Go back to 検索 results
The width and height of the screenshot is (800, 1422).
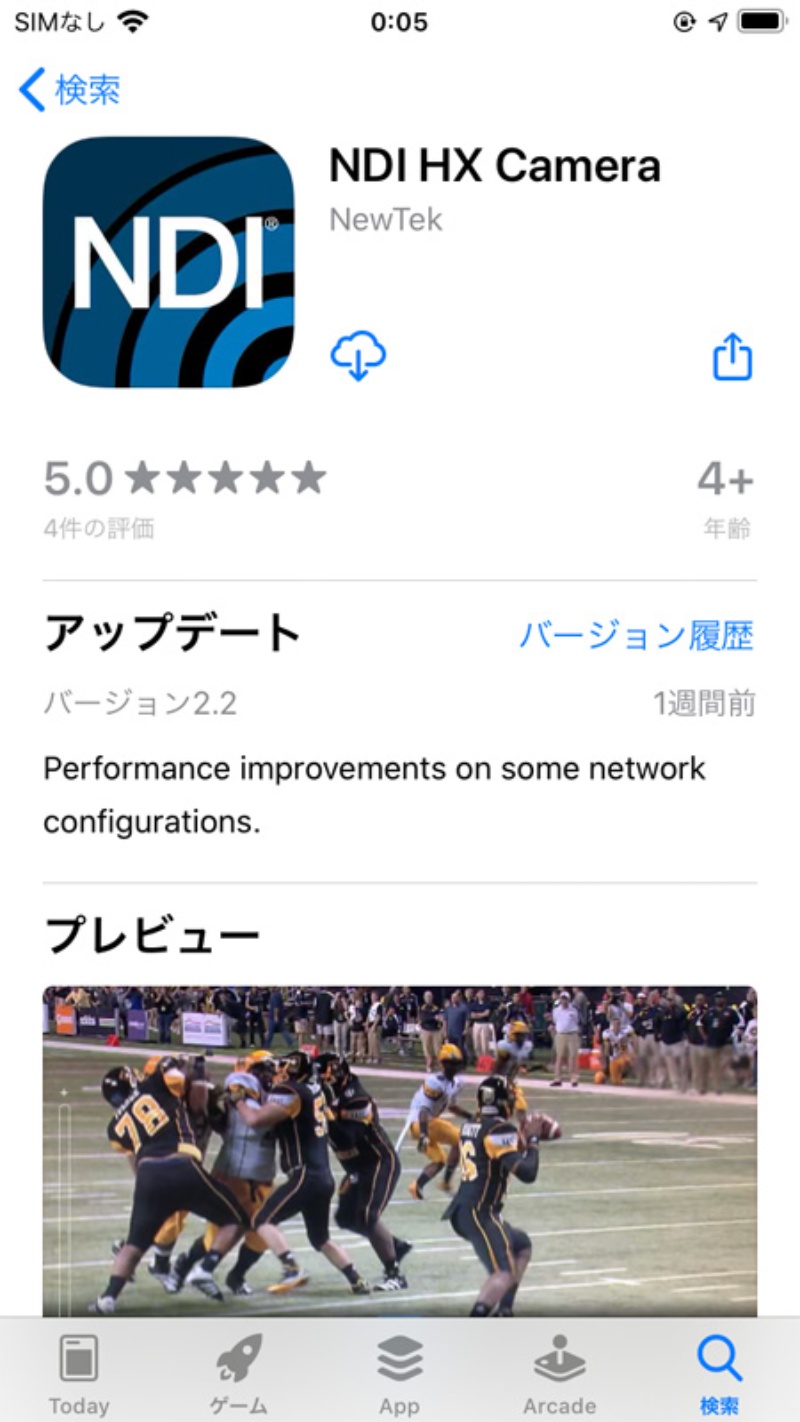[70, 90]
